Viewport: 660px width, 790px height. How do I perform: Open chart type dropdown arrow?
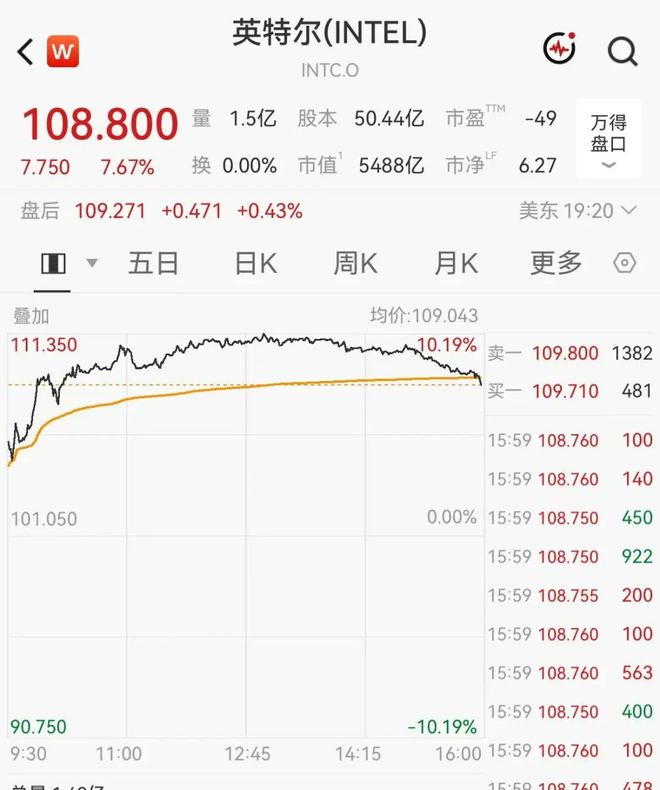(x=92, y=262)
